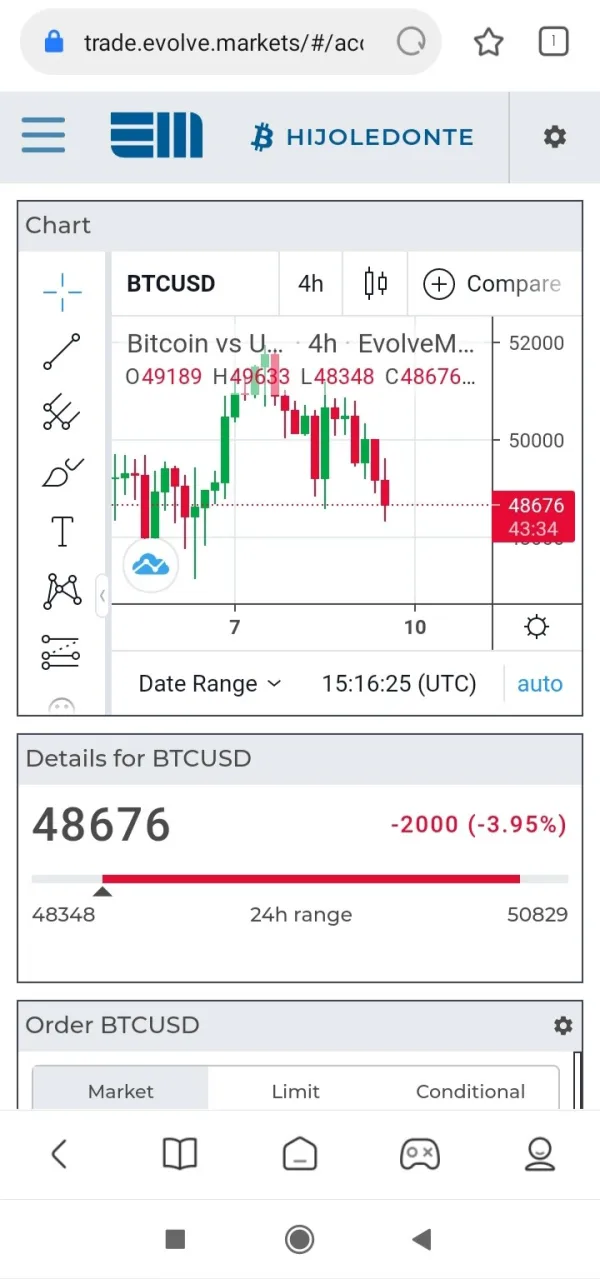Switch to the Conditional order tab
The height and width of the screenshot is (1279, 600).
click(471, 1091)
